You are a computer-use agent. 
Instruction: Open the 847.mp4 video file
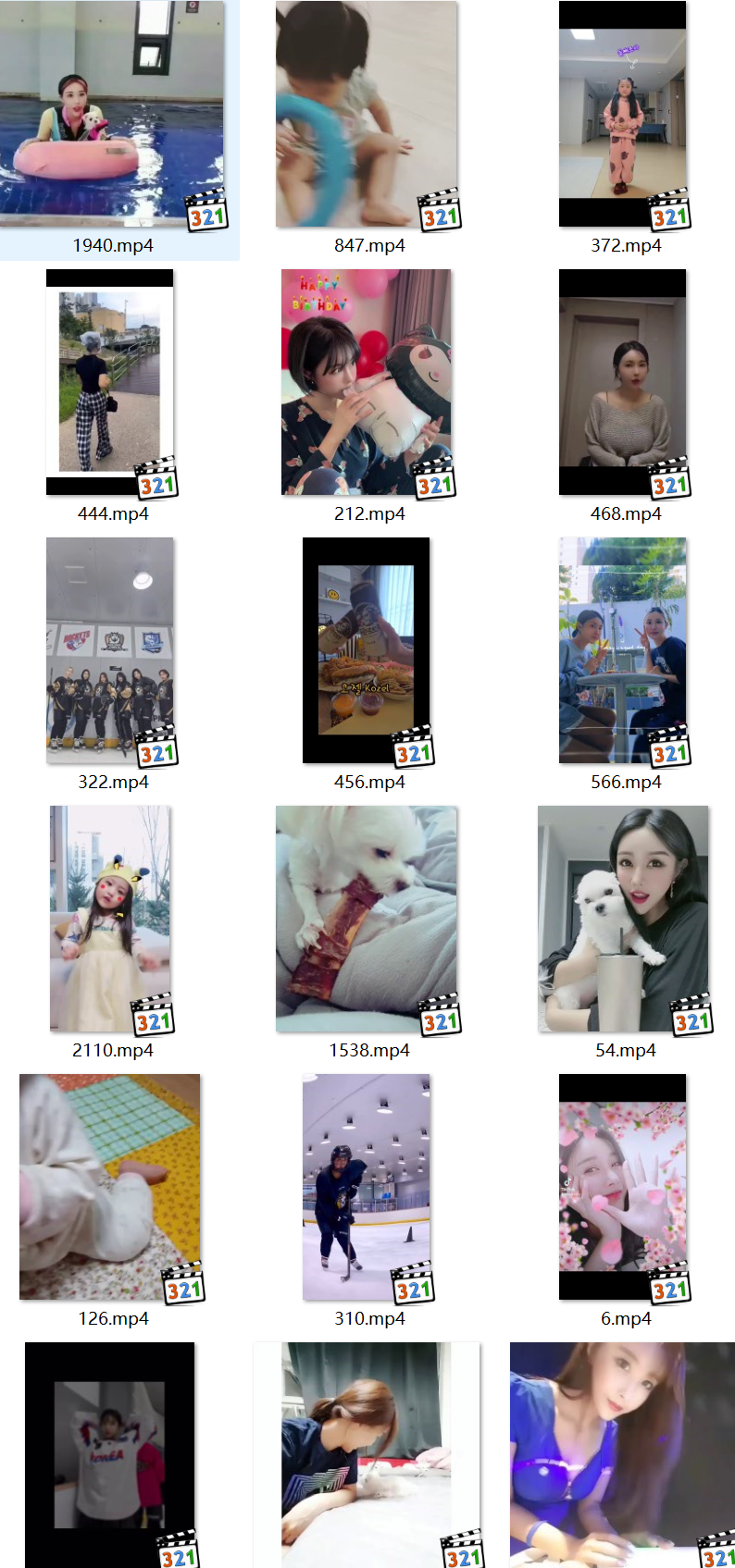click(x=367, y=115)
